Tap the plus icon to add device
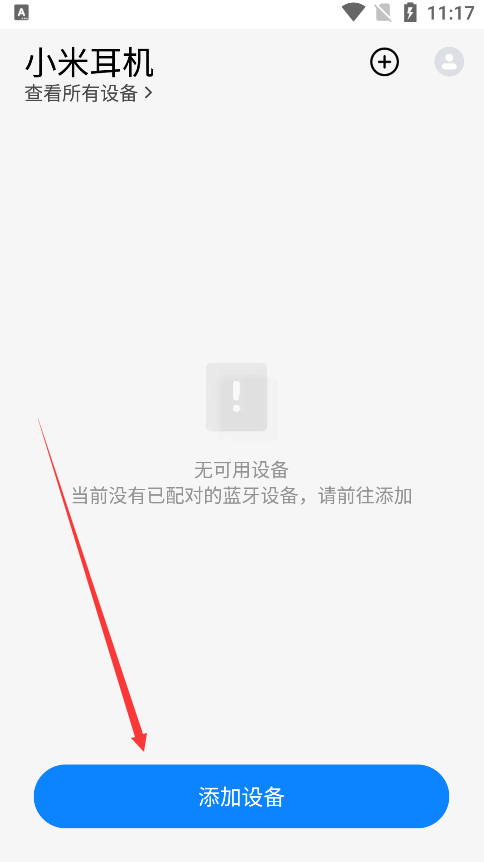This screenshot has height=862, width=484. [x=384, y=62]
